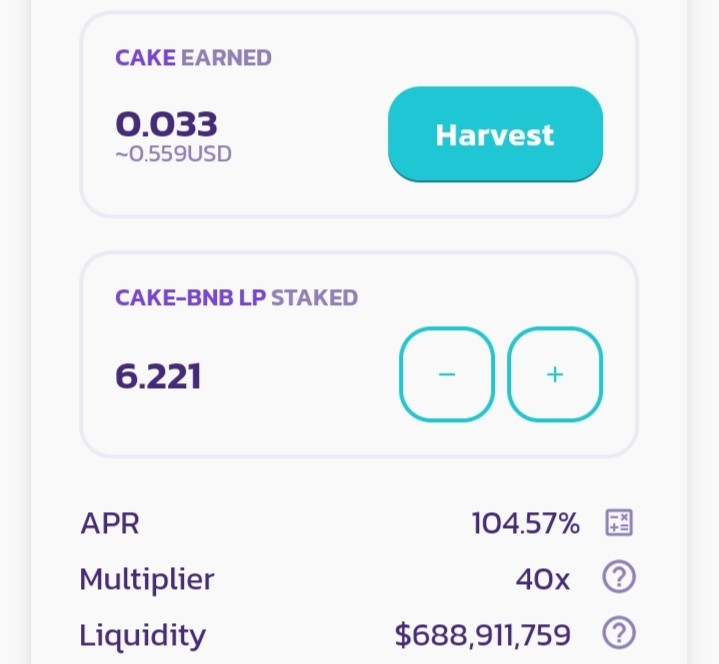This screenshot has width=719, height=664.
Task: Tap the plus button to stake more LP
Action: pyautogui.click(x=555, y=374)
